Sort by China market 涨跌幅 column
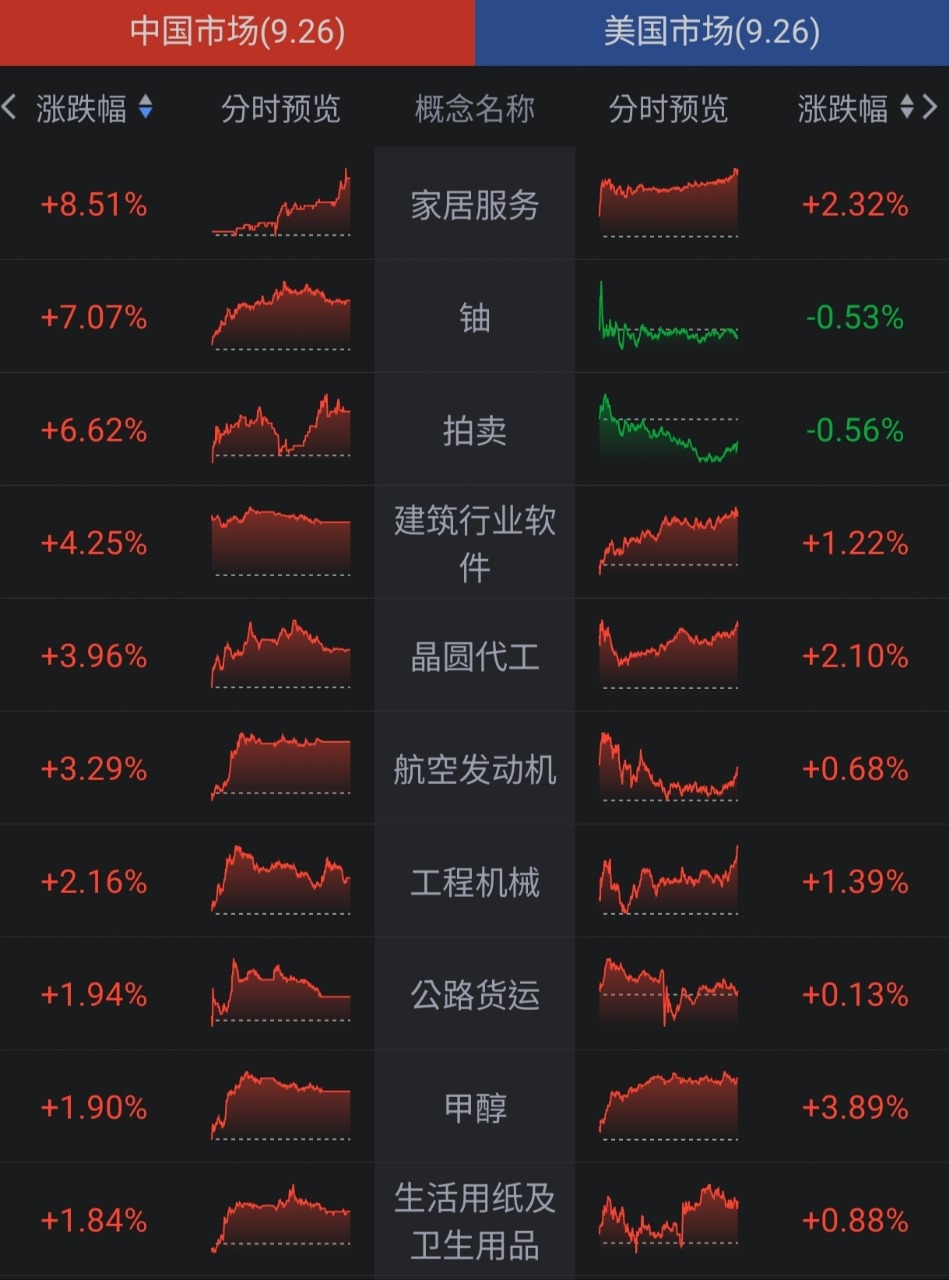The width and height of the screenshot is (949, 1280). tap(95, 108)
